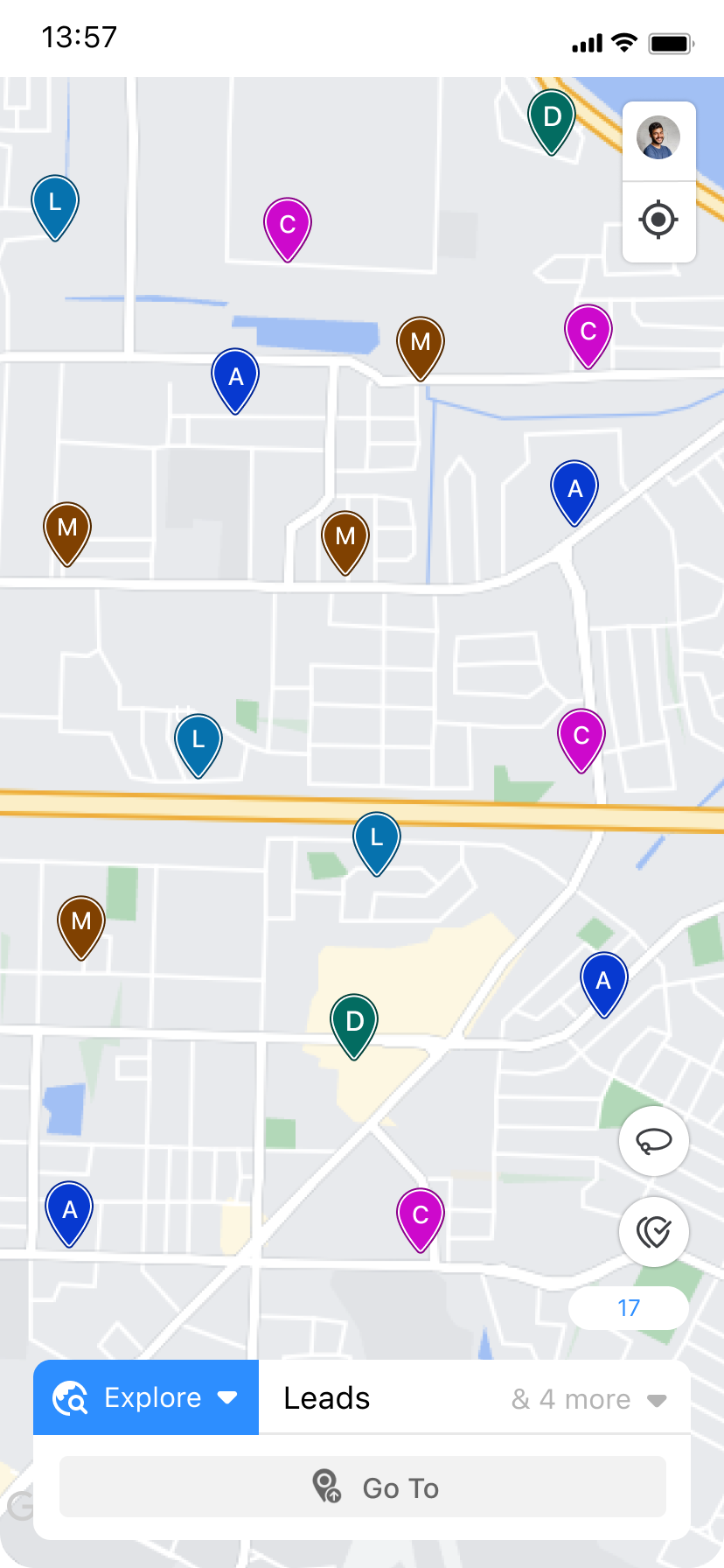Tap the blue A pin at bottom left
724x1568 pixels.
[x=68, y=1208]
